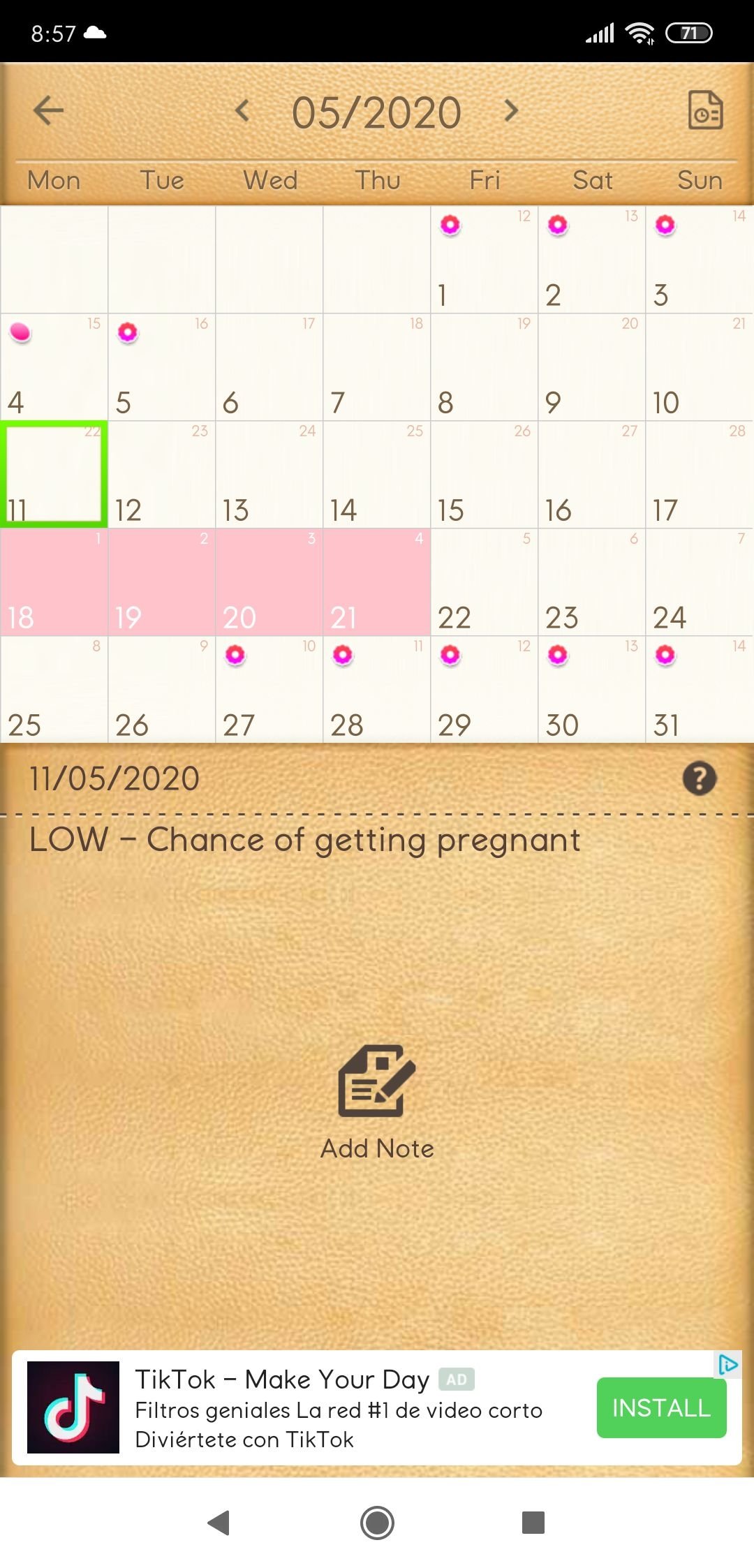Tap the Add Note label

[x=376, y=1147]
